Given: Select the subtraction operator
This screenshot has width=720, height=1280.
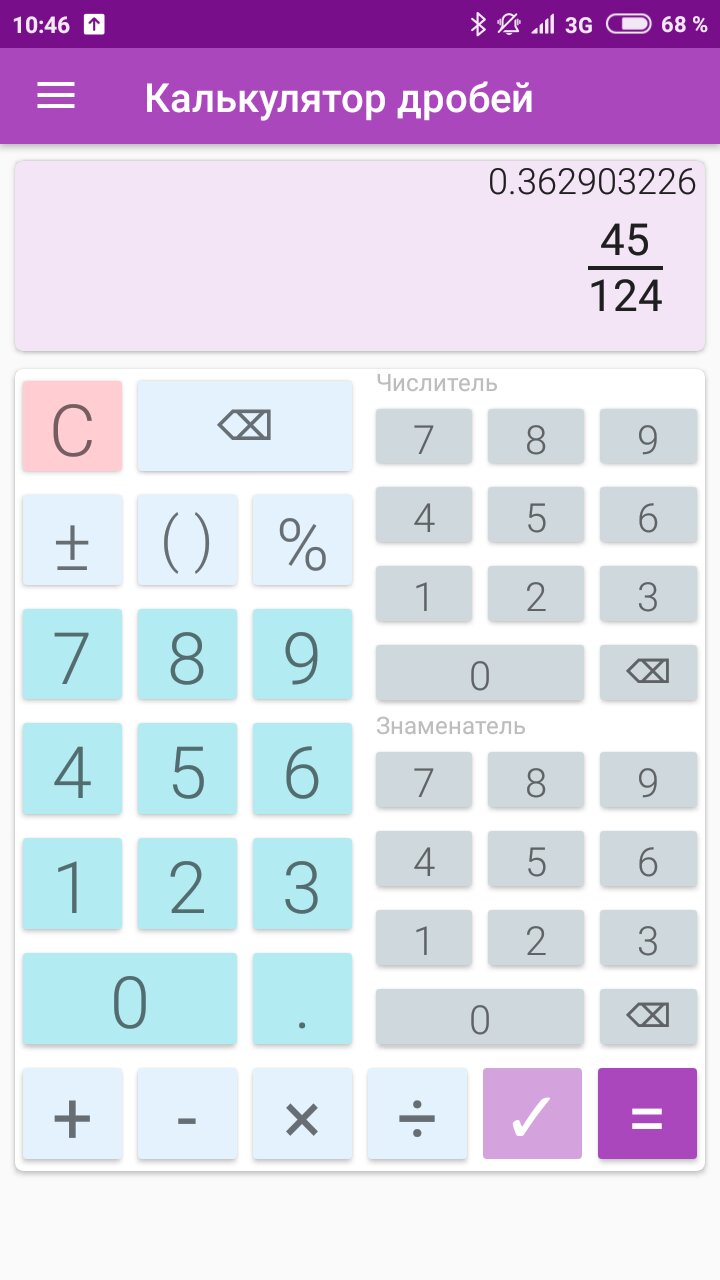Looking at the screenshot, I should tap(187, 1114).
